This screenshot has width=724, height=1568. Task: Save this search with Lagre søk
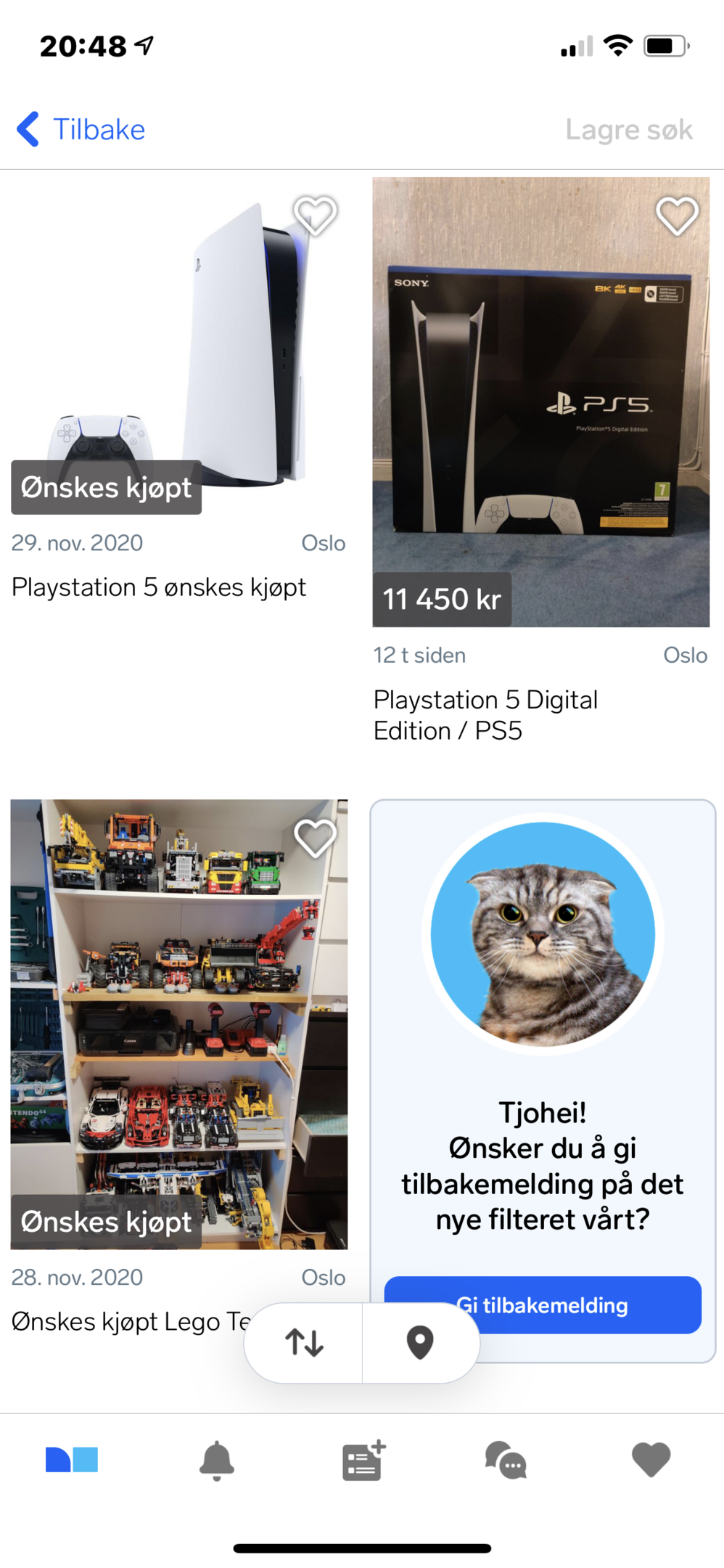click(x=629, y=129)
